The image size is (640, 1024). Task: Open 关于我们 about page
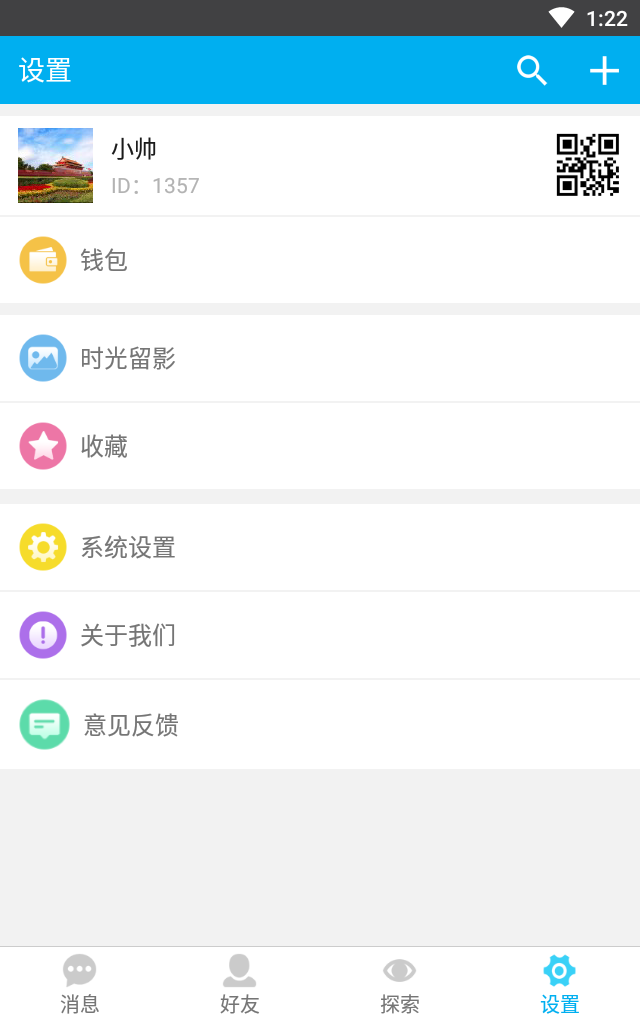320,635
